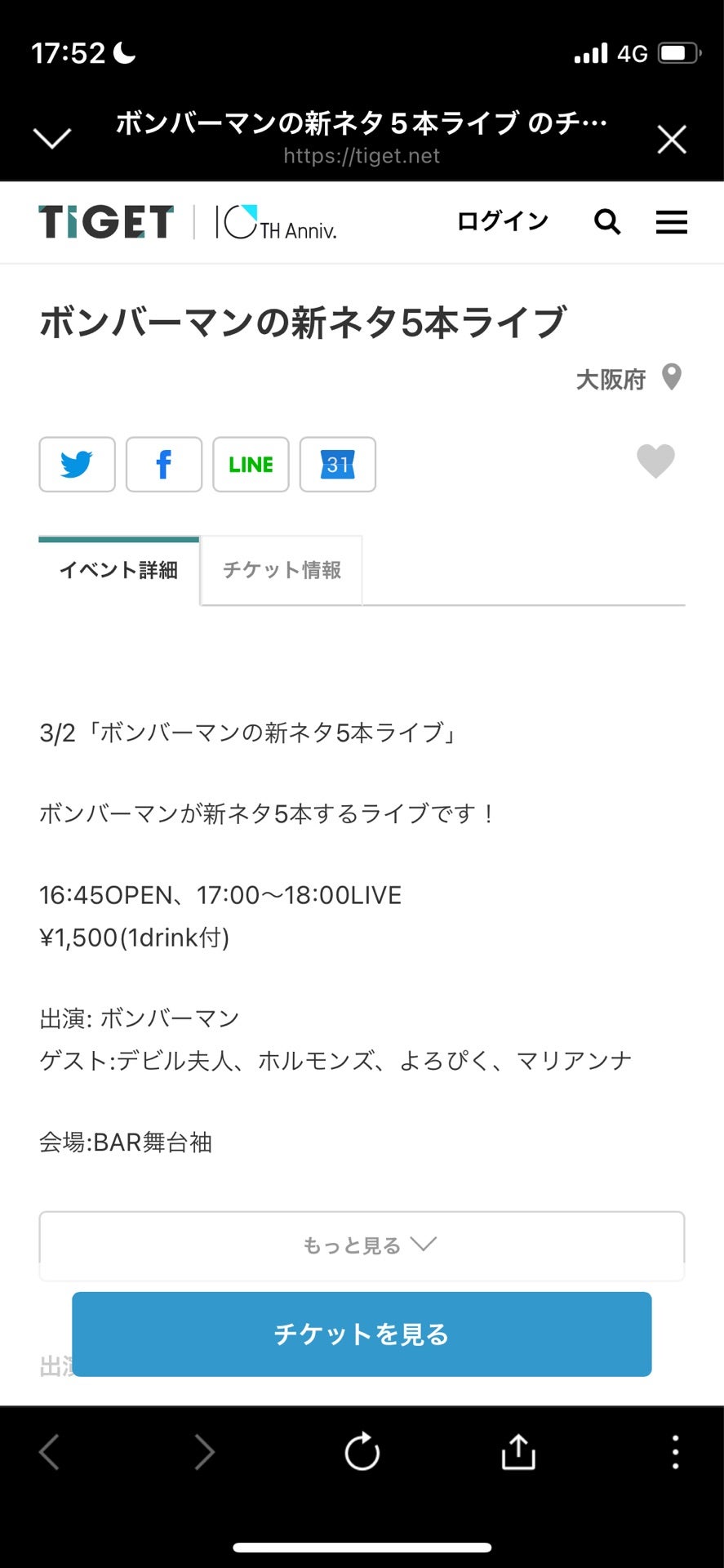Reload the page
Image resolution: width=724 pixels, height=1568 pixels.
(362, 1451)
